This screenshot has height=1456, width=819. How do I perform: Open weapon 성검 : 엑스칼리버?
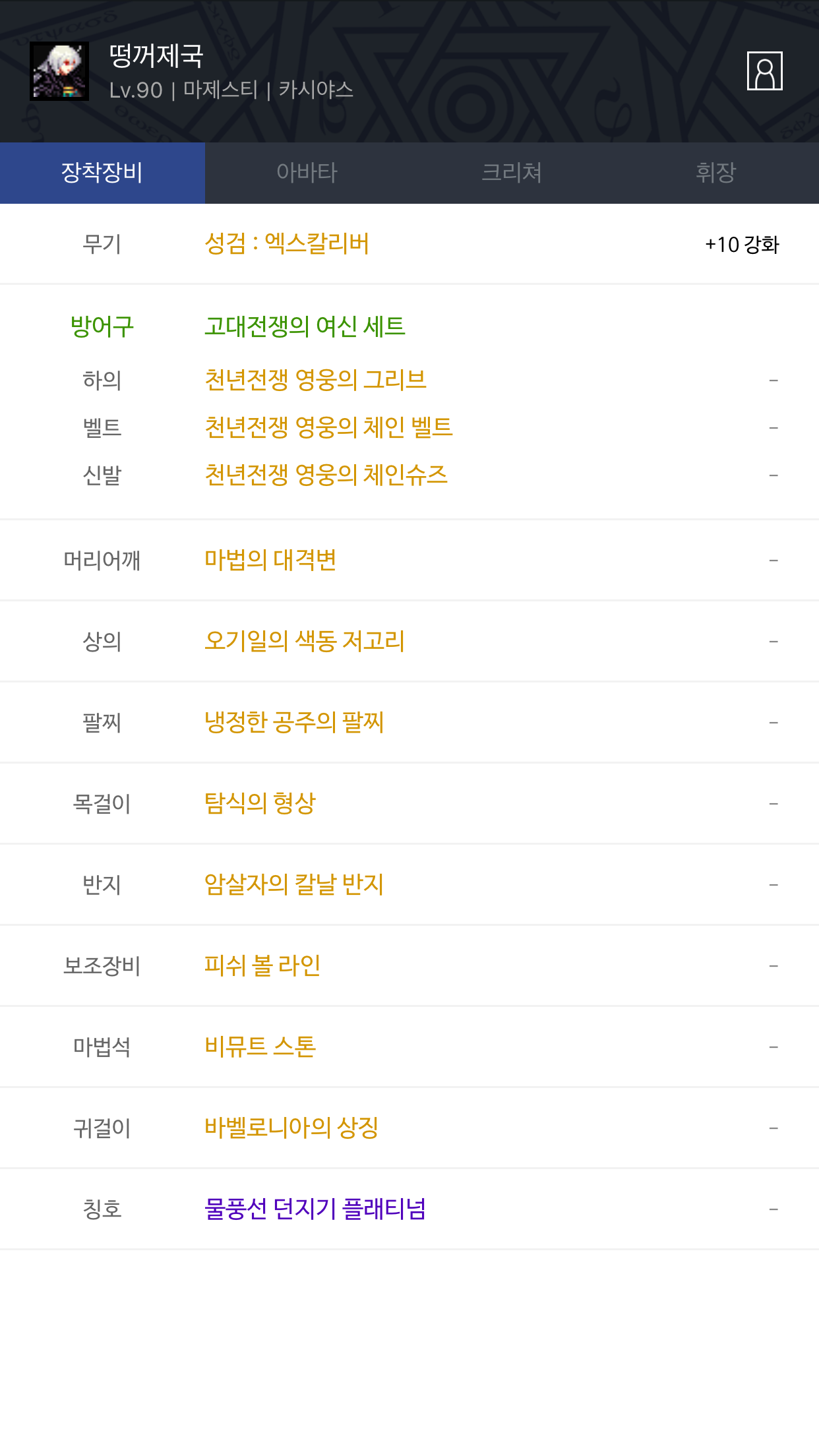(287, 244)
